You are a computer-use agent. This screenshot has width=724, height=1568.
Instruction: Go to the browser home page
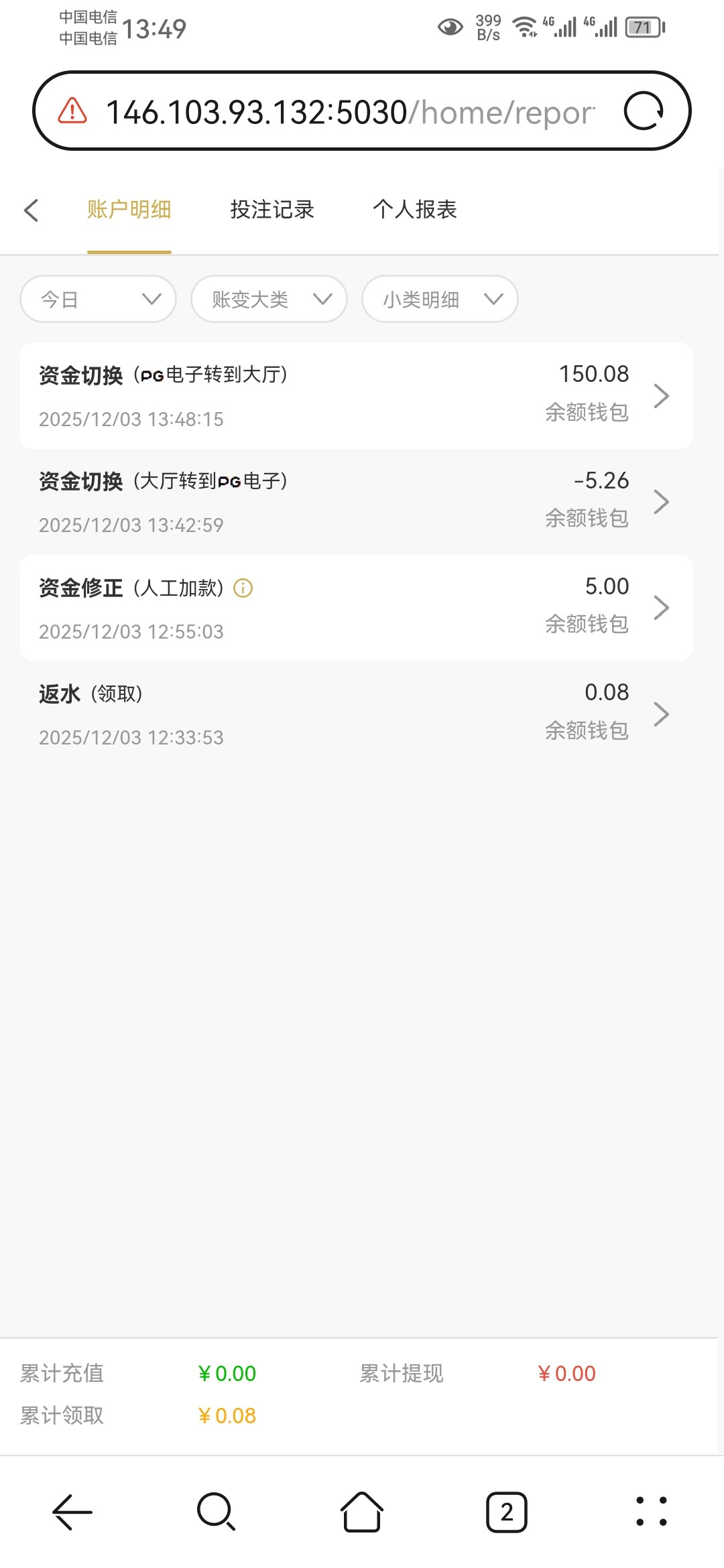pyautogui.click(x=362, y=1512)
